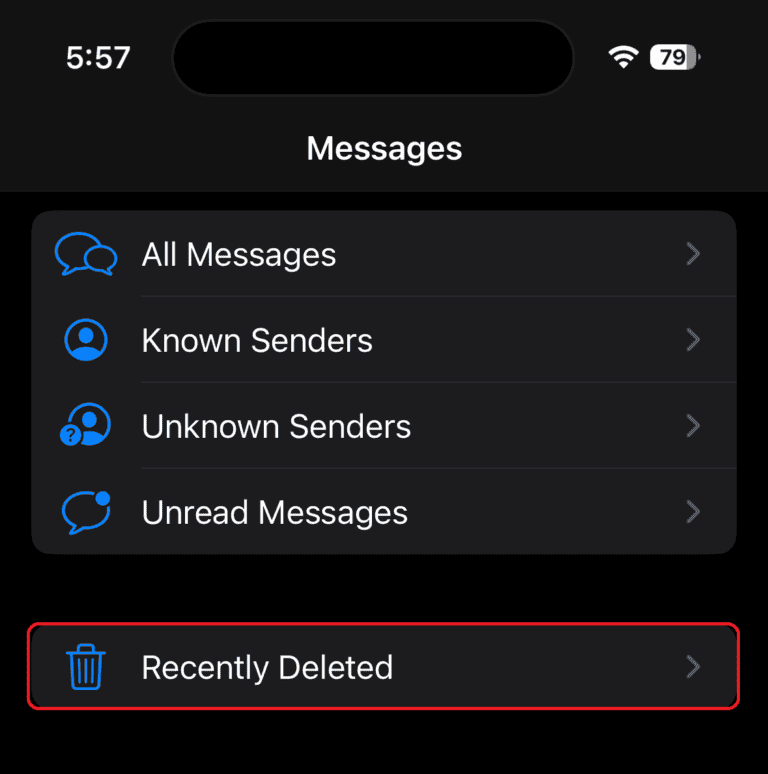Expand the Unknown Senders row chevron

693,426
